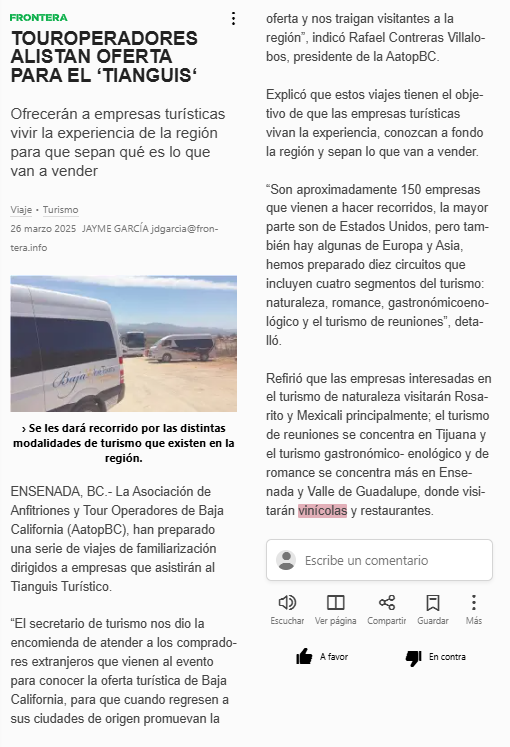Open the article overflow menu beside the headline
This screenshot has width=510, height=747.
tap(233, 19)
